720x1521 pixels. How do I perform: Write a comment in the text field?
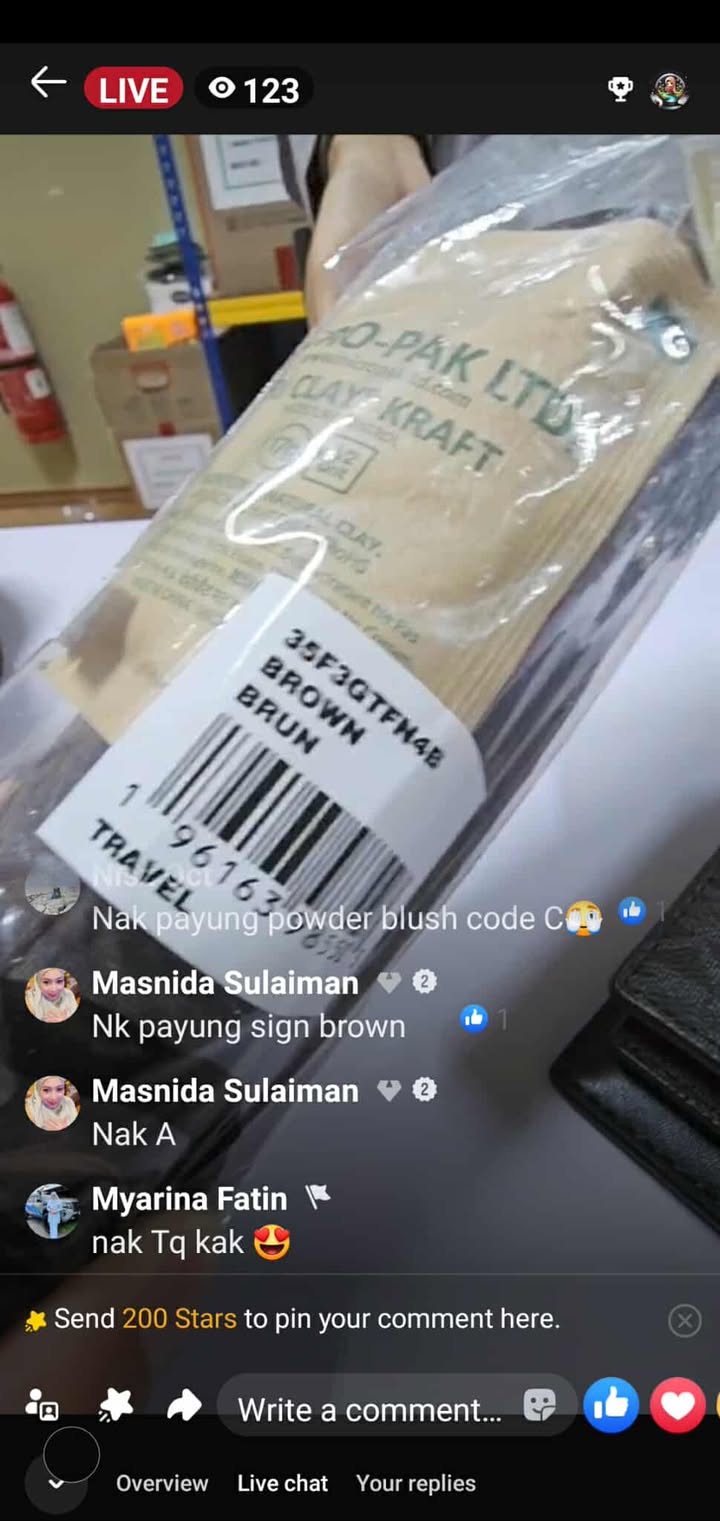coord(370,1409)
